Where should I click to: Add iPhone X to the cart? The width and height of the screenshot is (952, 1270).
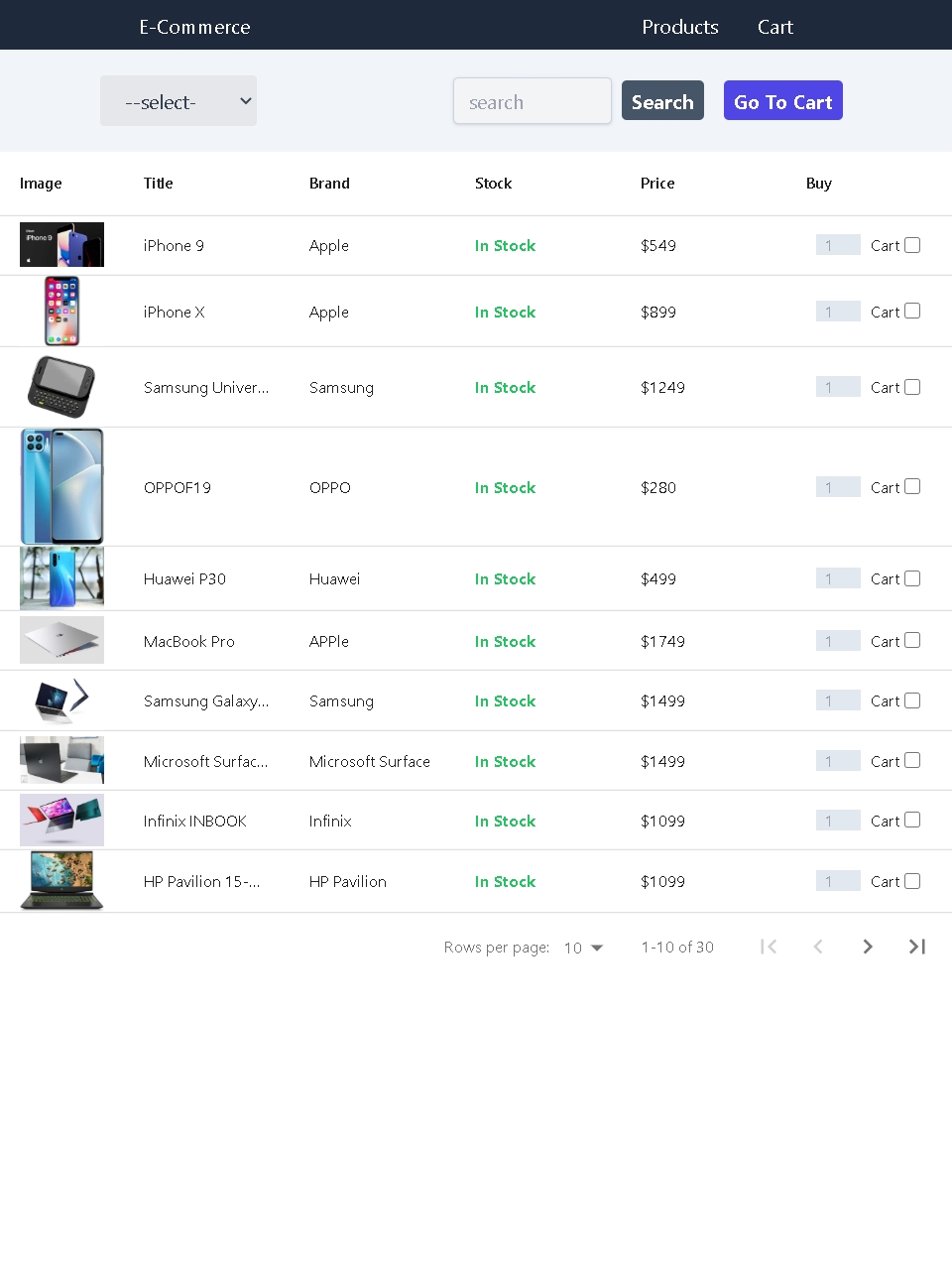click(x=911, y=311)
